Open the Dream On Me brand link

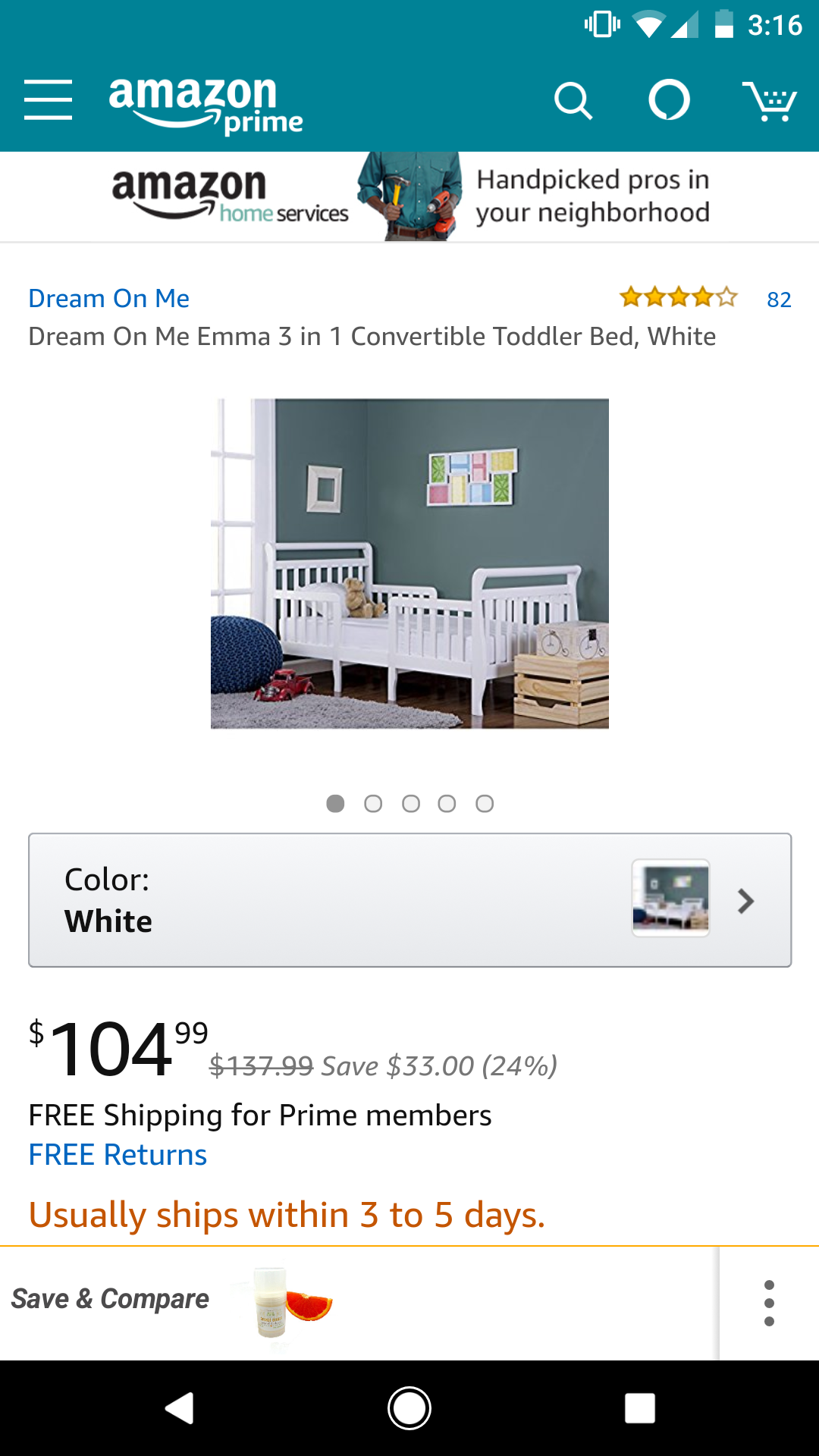108,299
